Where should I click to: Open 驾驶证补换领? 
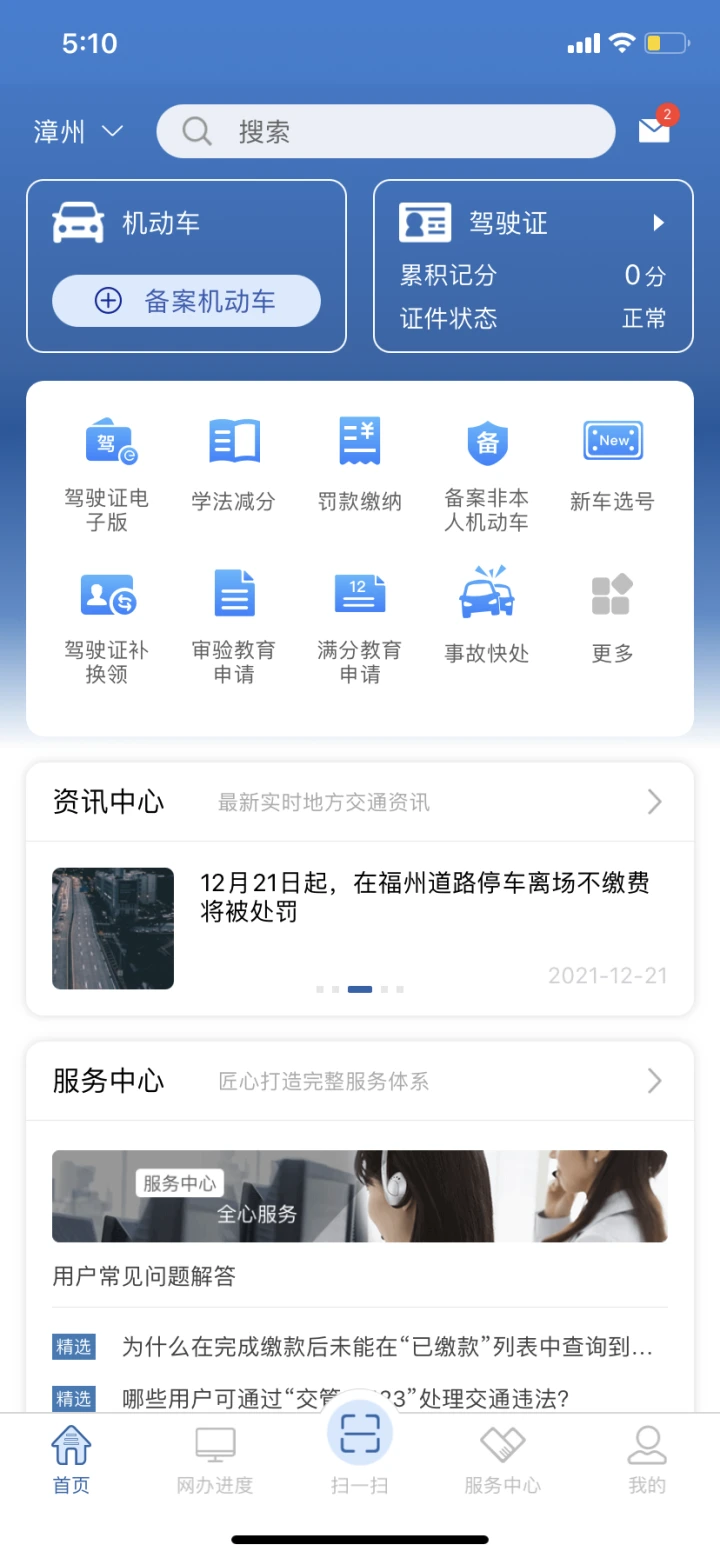click(107, 627)
